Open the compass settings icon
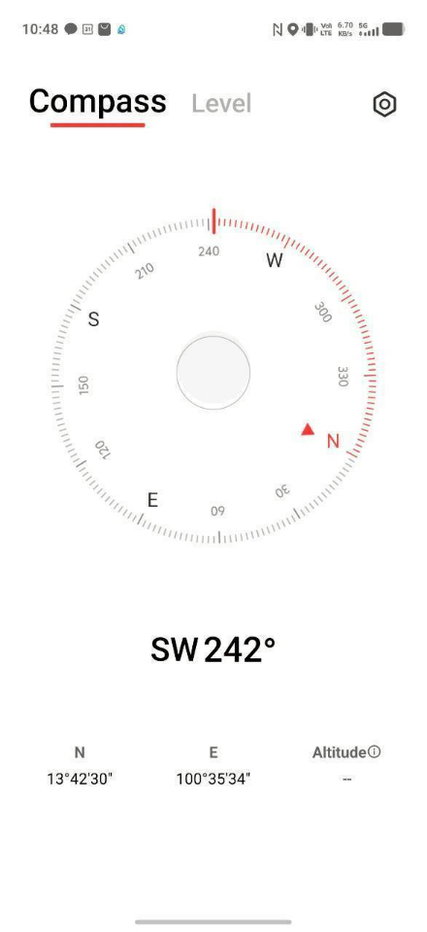The width and height of the screenshot is (427, 932). tap(385, 105)
